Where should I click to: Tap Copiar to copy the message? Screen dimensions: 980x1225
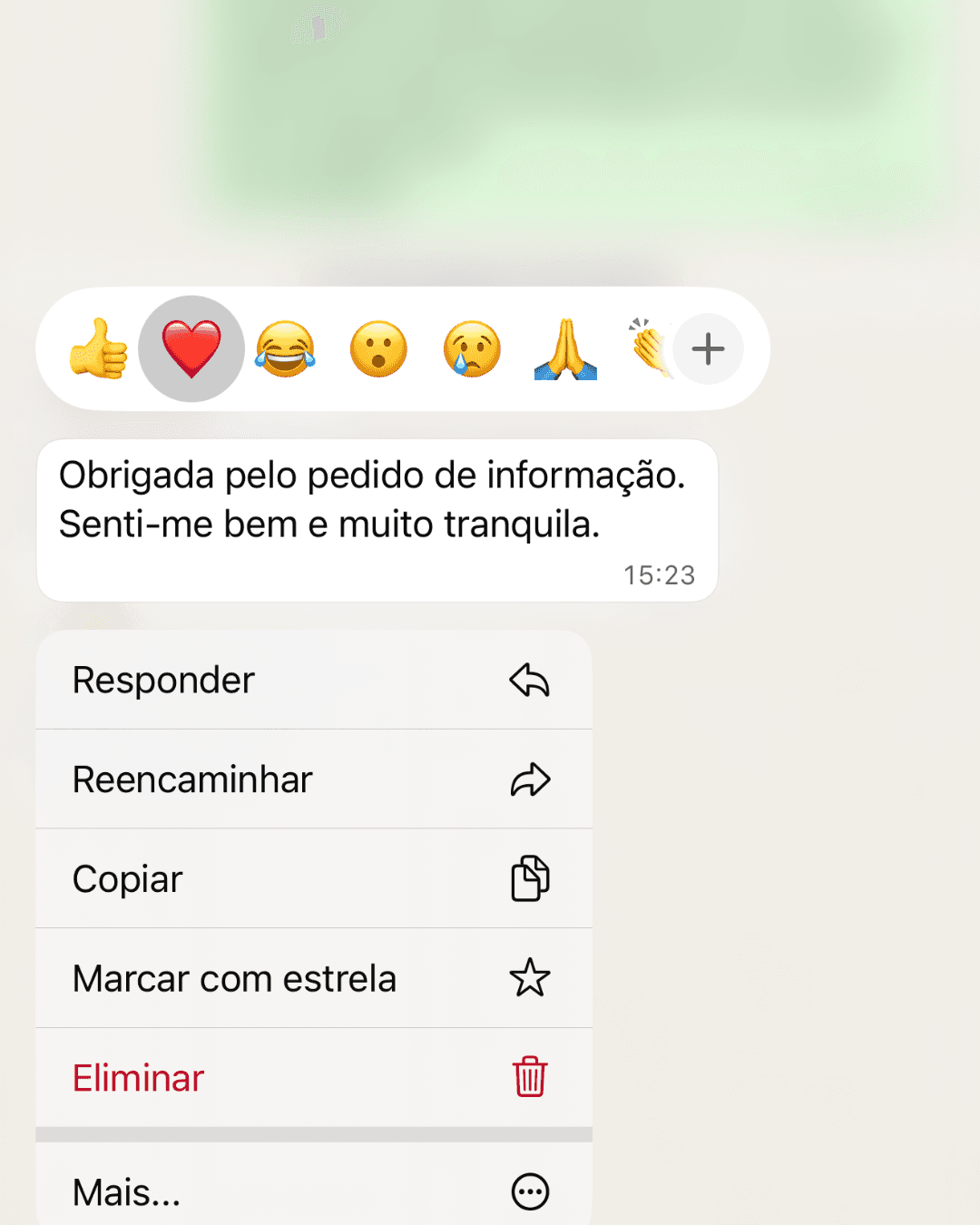313,878
